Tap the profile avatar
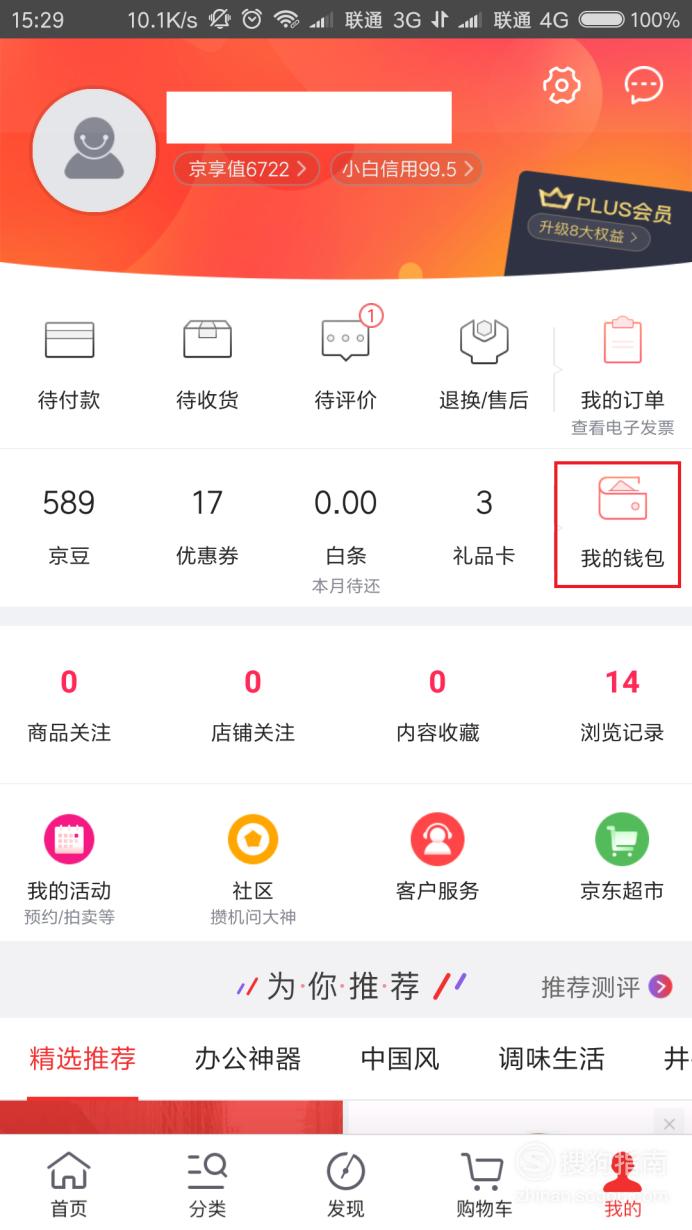The height and width of the screenshot is (1230, 692). (x=94, y=150)
